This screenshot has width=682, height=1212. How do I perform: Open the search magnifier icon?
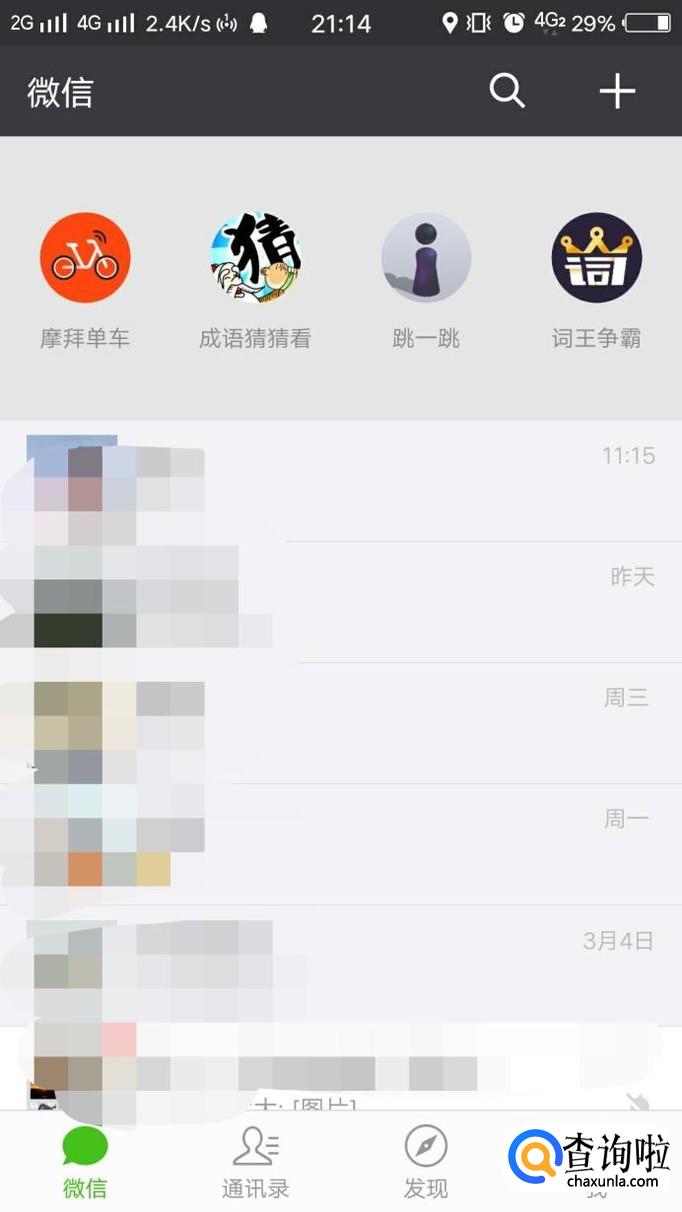507,91
